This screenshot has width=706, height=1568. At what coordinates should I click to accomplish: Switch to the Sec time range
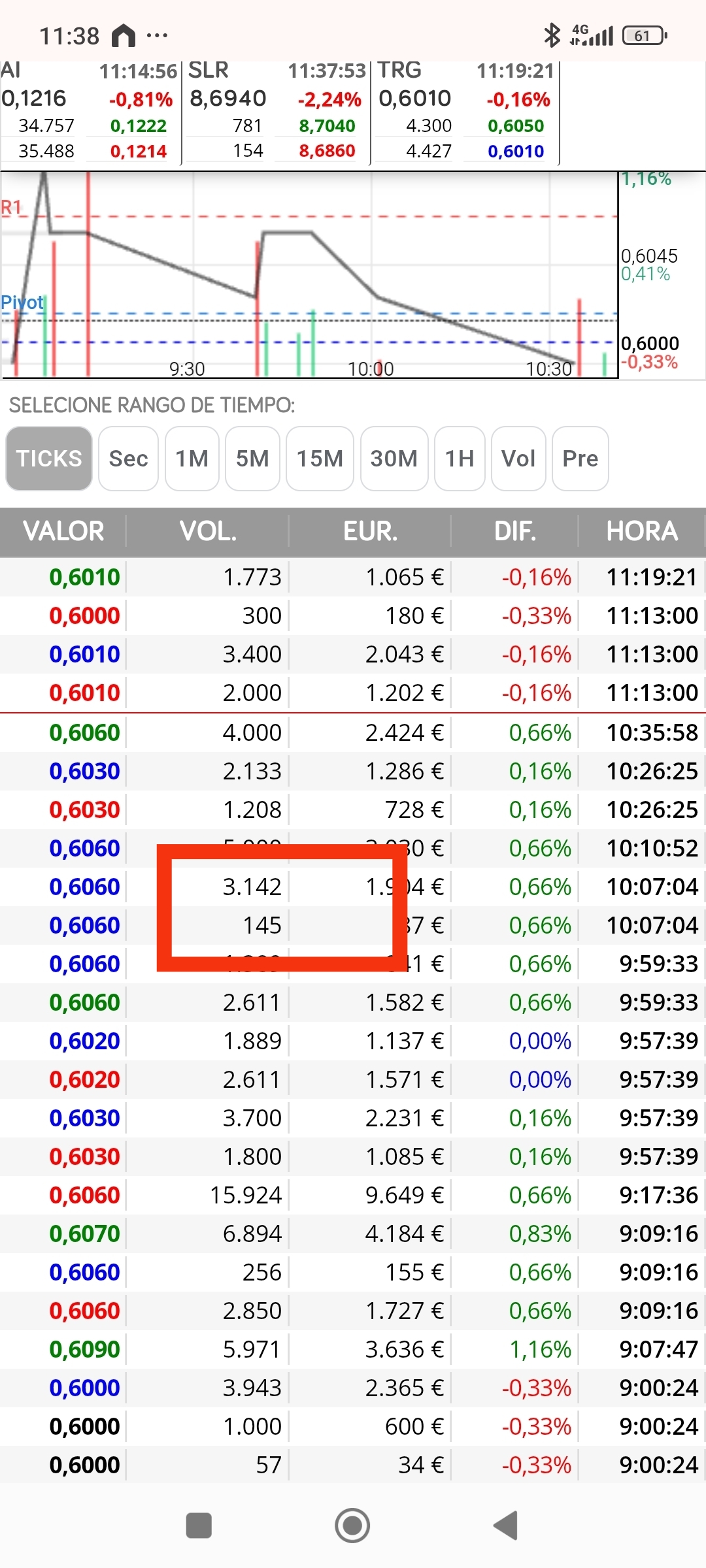tap(128, 459)
